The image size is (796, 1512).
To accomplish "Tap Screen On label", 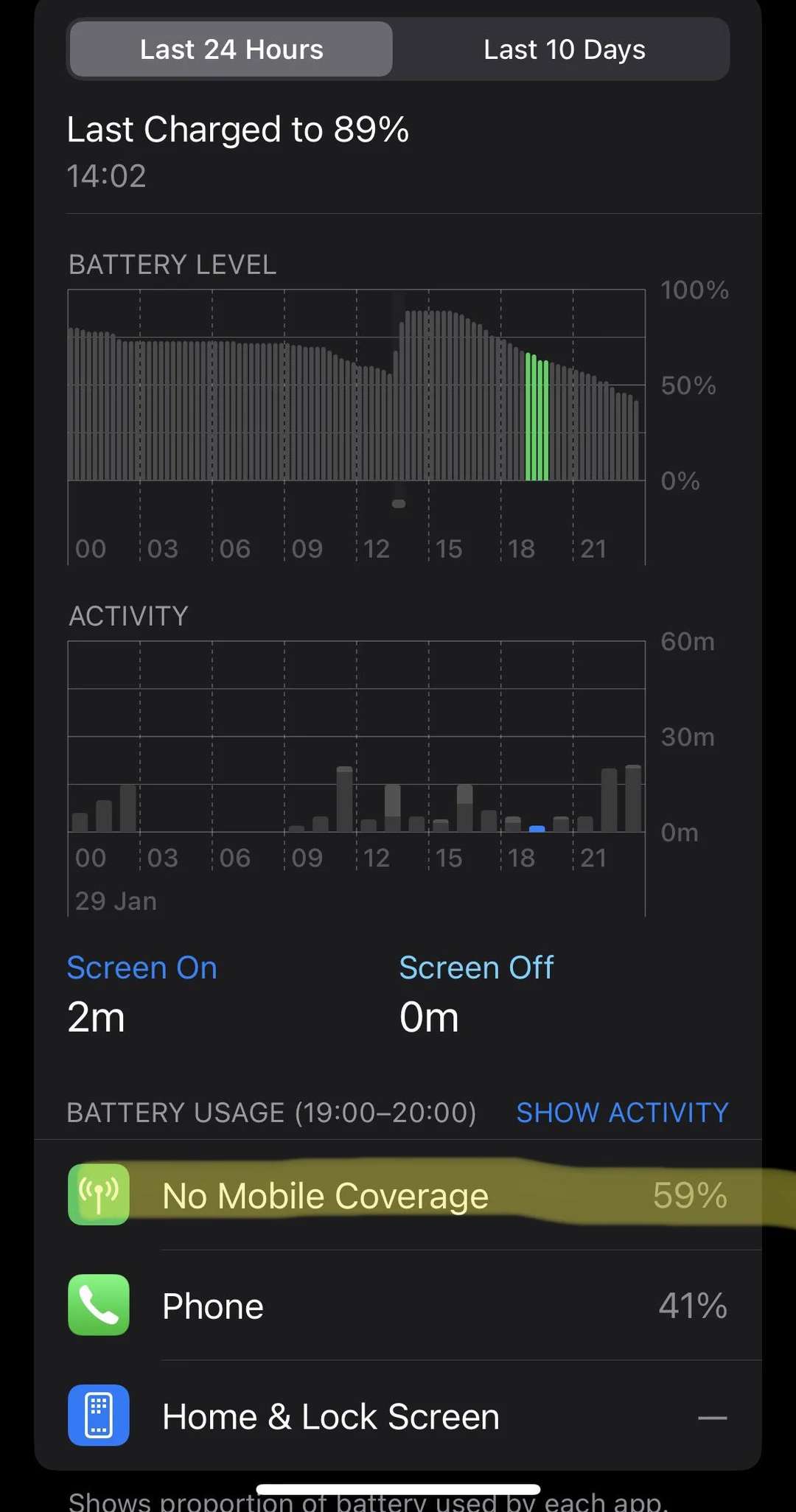I will tap(142, 967).
